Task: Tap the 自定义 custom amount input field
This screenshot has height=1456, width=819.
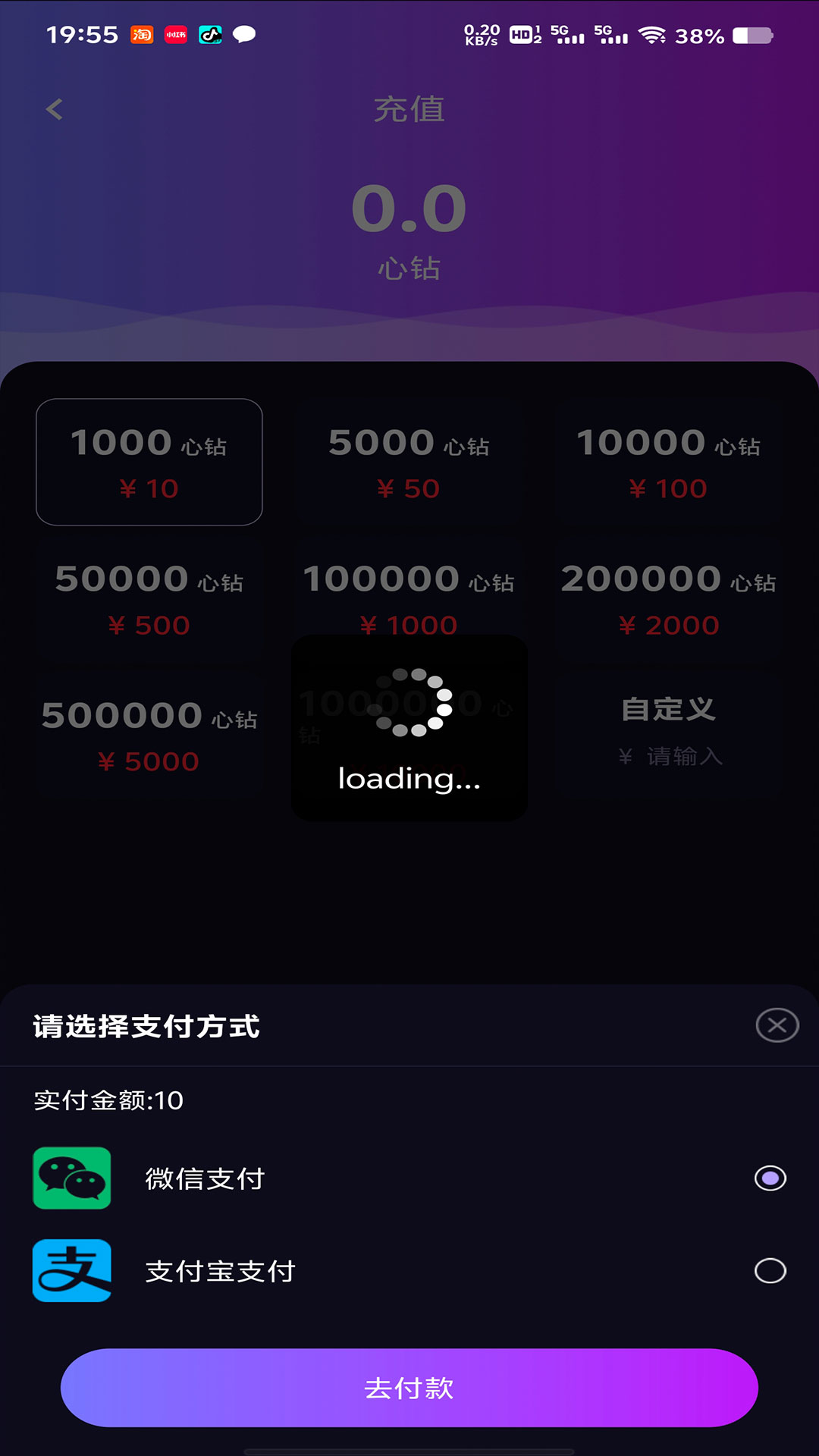Action: [670, 755]
